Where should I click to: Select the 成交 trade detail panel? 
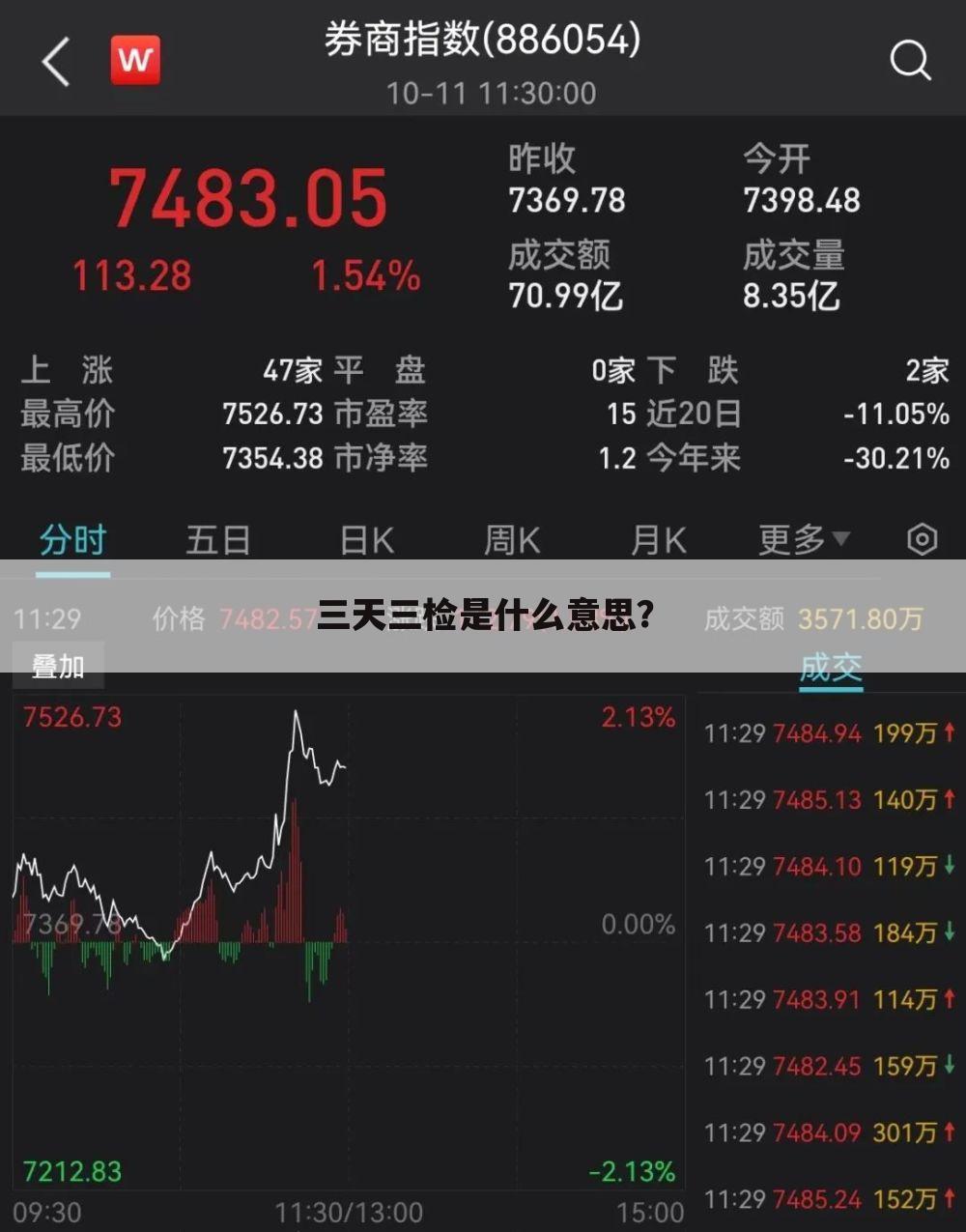[829, 665]
